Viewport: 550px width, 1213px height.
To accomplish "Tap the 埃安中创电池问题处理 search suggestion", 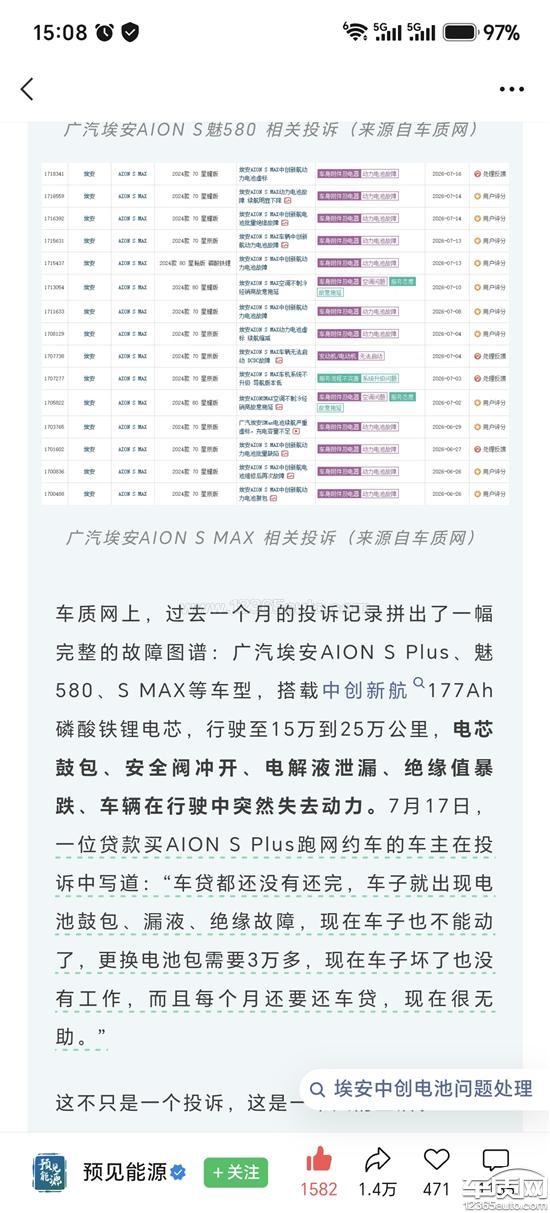I will pos(424,1090).
